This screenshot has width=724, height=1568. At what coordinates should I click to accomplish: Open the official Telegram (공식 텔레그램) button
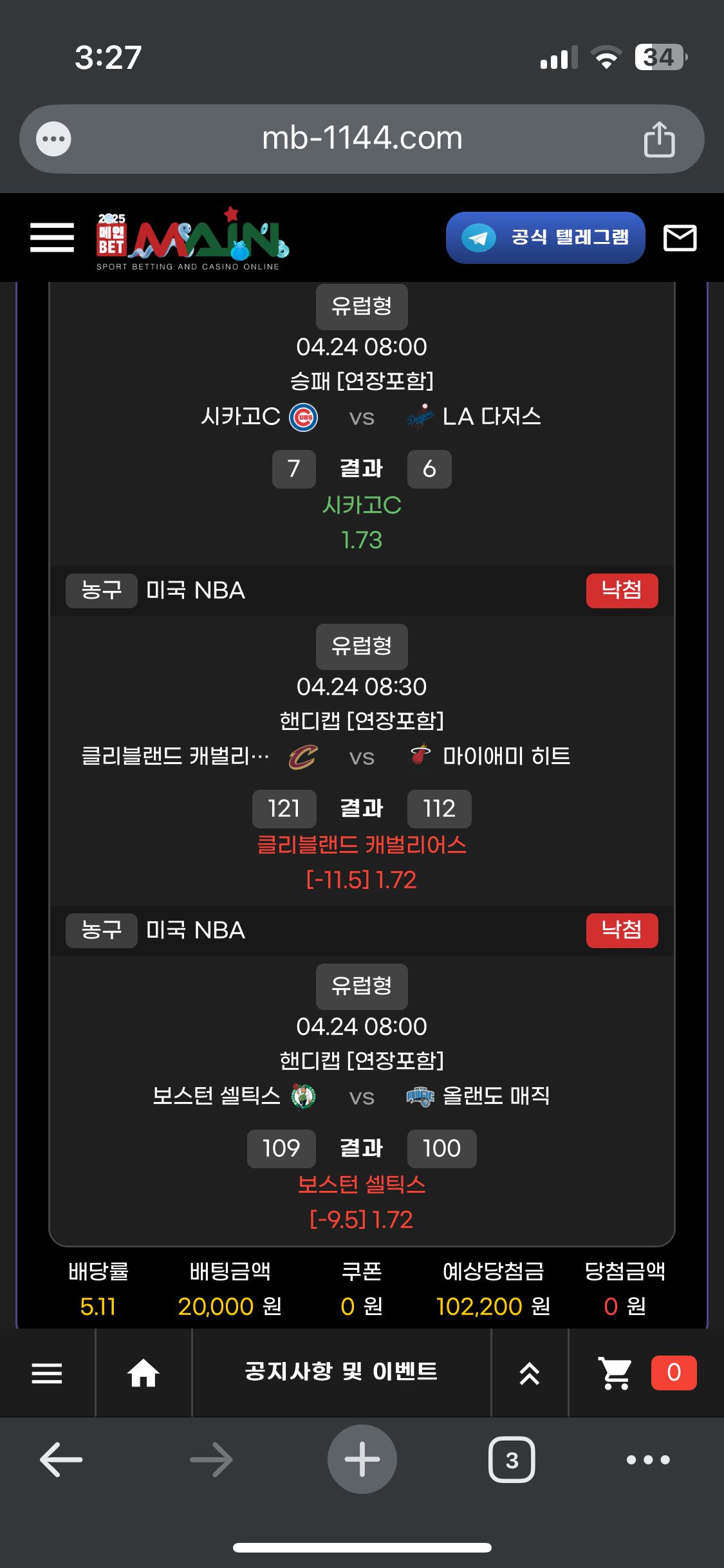[x=545, y=238]
